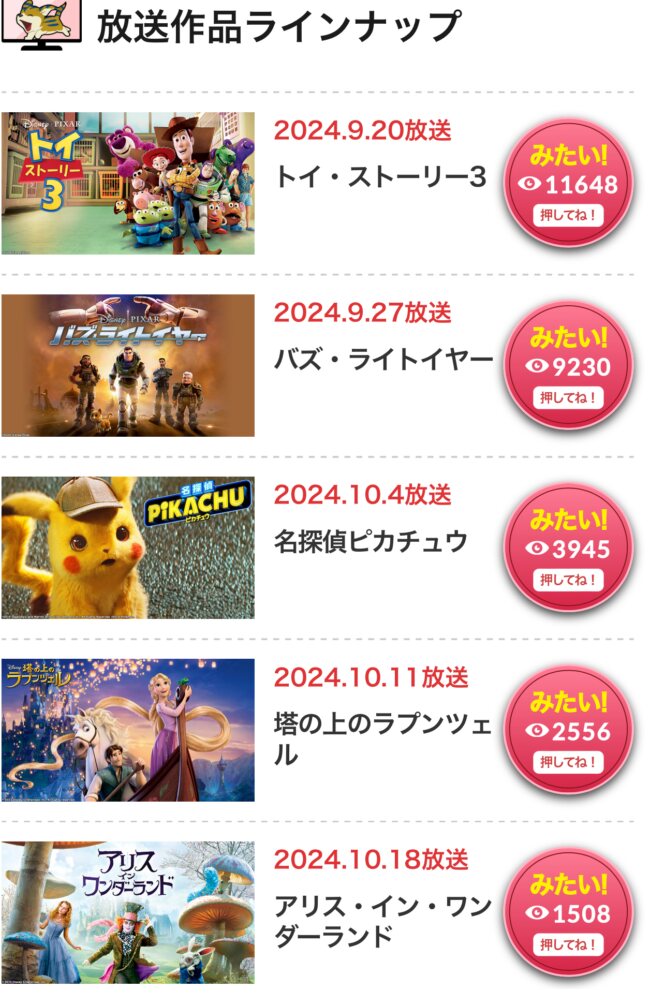The height and width of the screenshot is (1000, 665).
Task: Open the バズ・ライトイヤー poster thumbnail
Action: (128, 366)
